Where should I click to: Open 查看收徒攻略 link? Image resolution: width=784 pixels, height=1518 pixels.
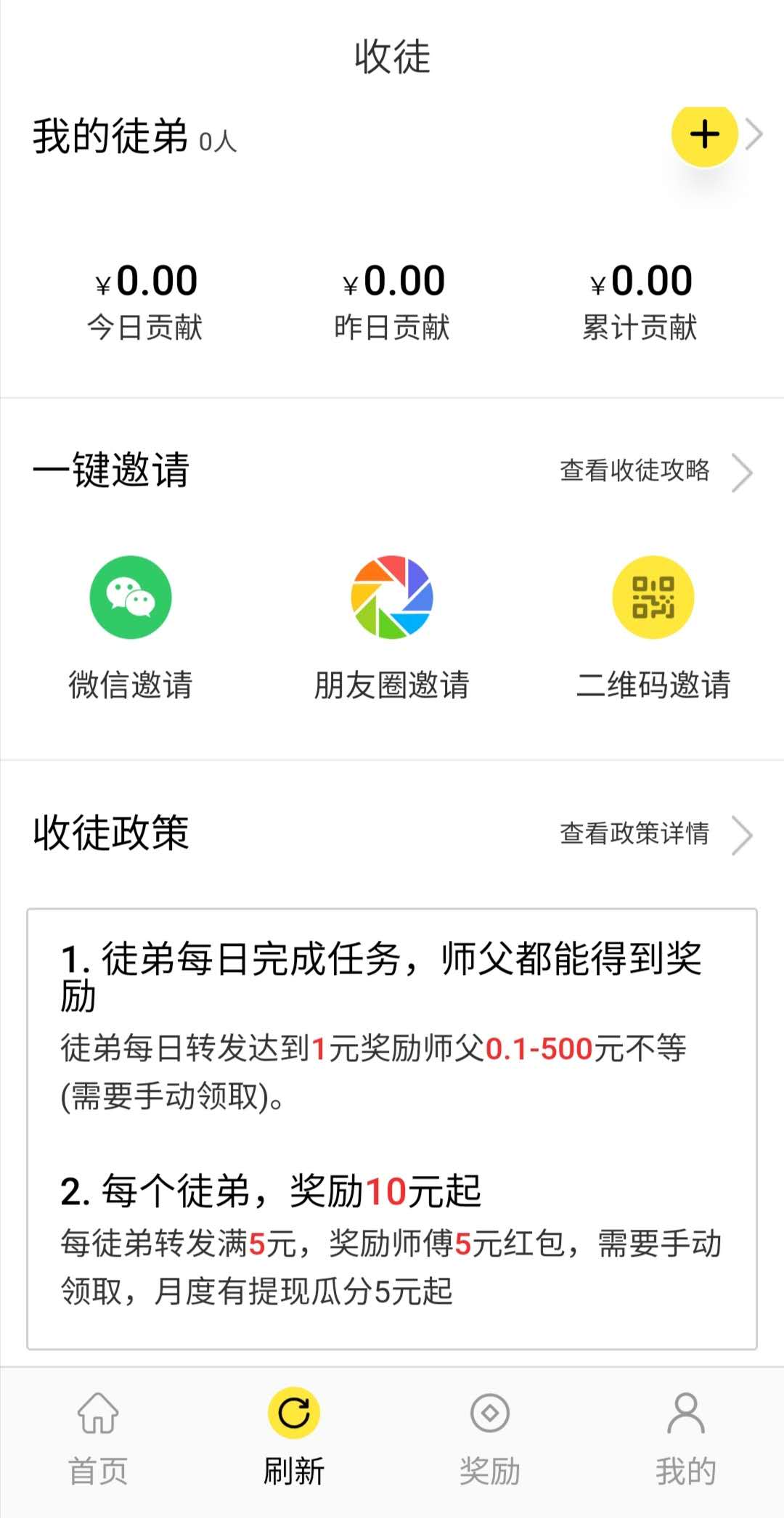click(x=656, y=470)
